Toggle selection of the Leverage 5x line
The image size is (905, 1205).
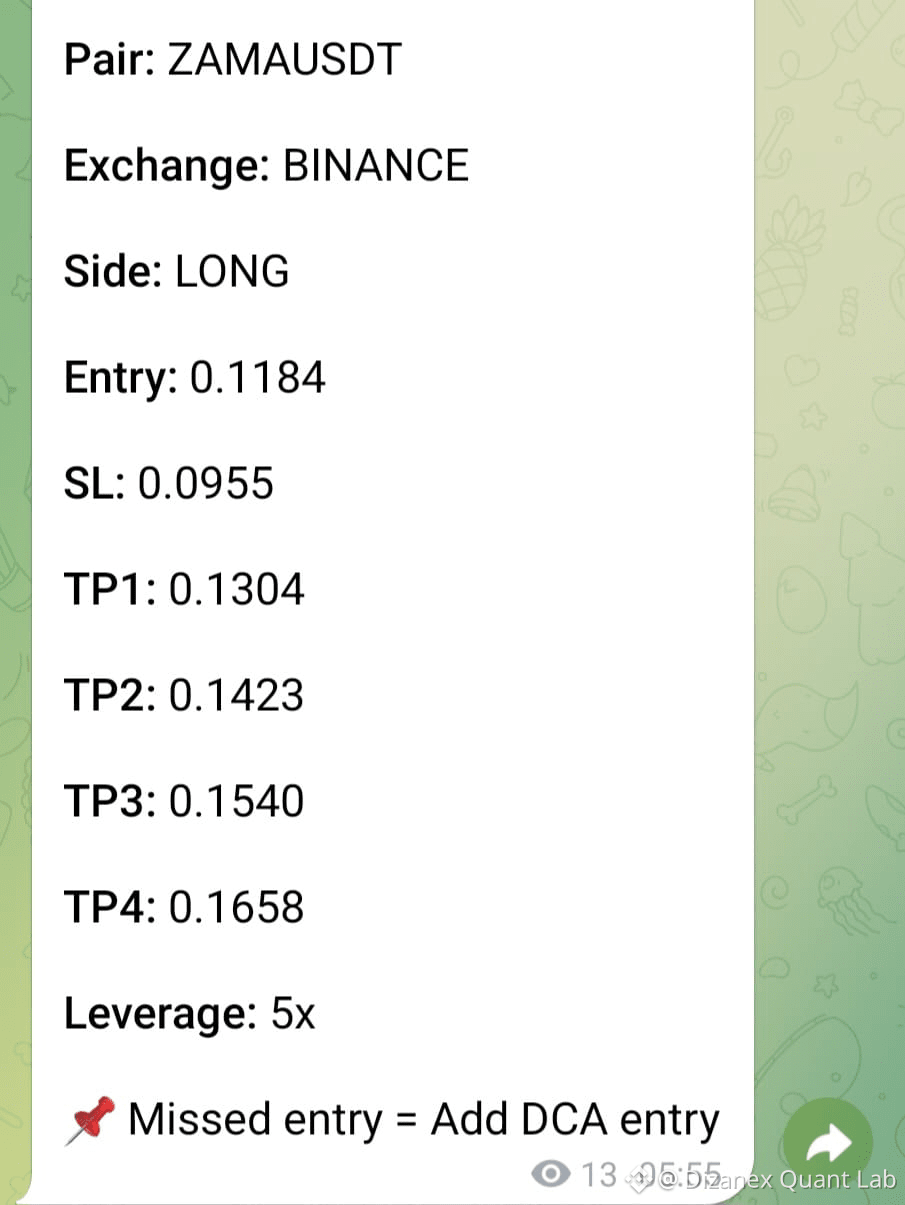coord(190,1012)
